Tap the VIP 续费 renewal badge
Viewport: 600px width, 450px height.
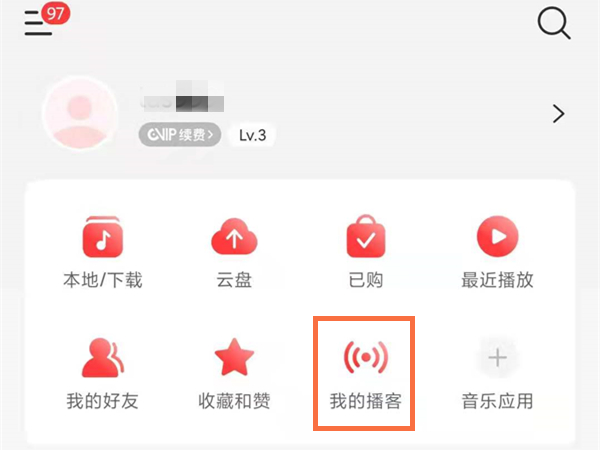pos(179,135)
